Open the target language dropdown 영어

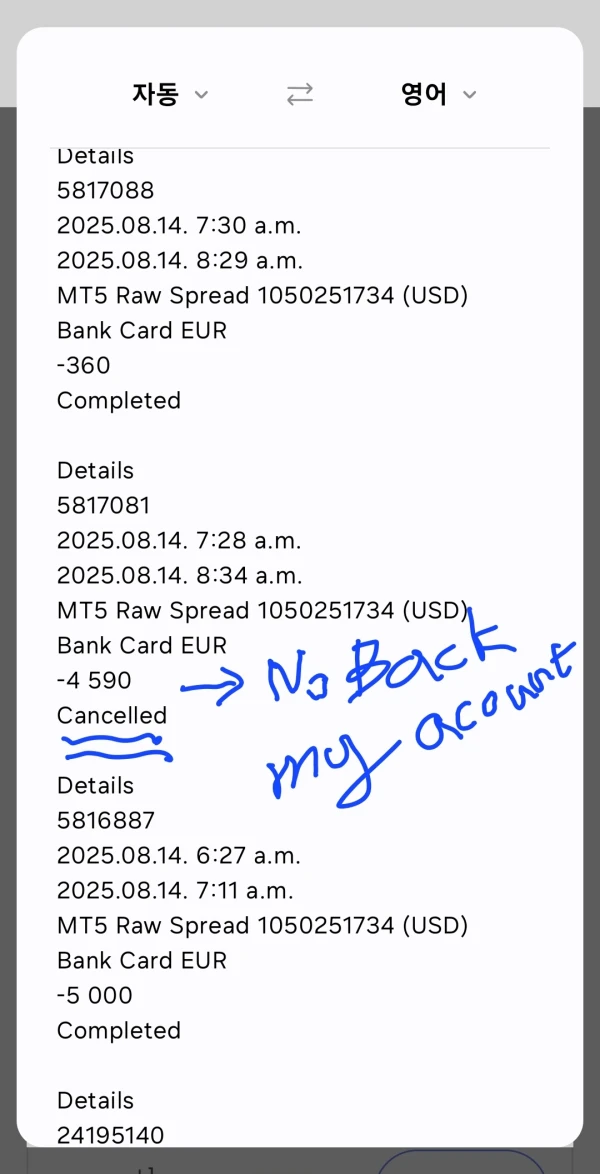point(438,94)
